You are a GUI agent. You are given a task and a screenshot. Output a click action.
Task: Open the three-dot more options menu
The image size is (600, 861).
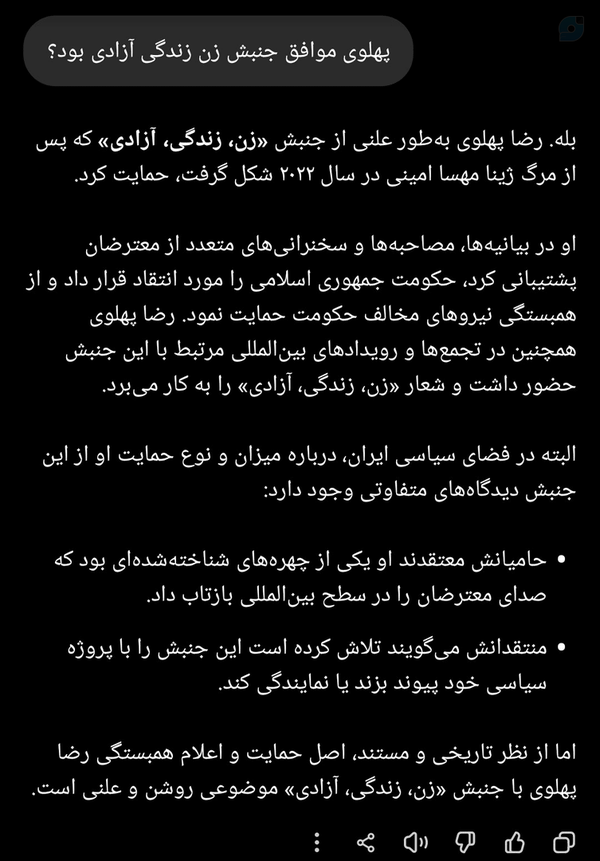(317, 841)
